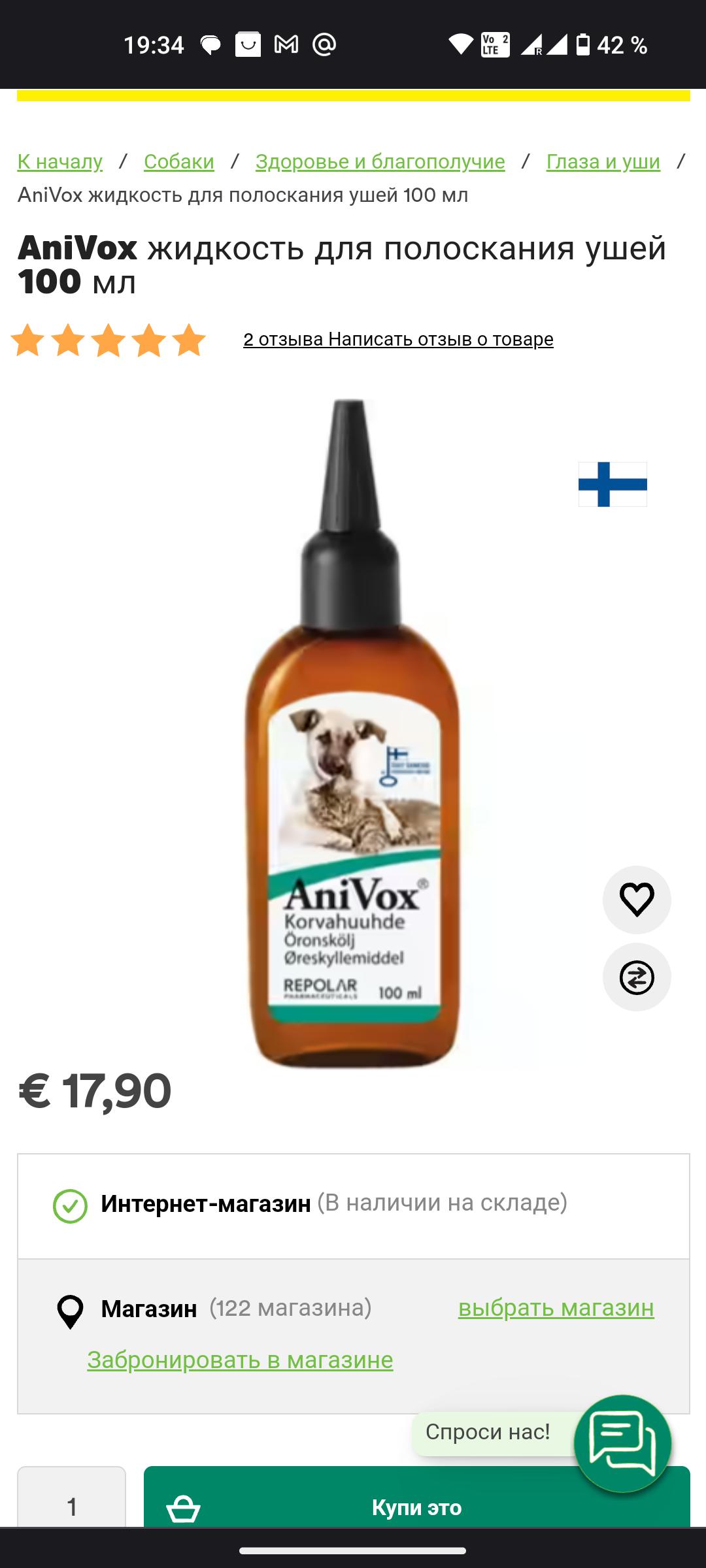Open the 'Собаки' breadcrumb category
The height and width of the screenshot is (1568, 706).
click(x=179, y=161)
